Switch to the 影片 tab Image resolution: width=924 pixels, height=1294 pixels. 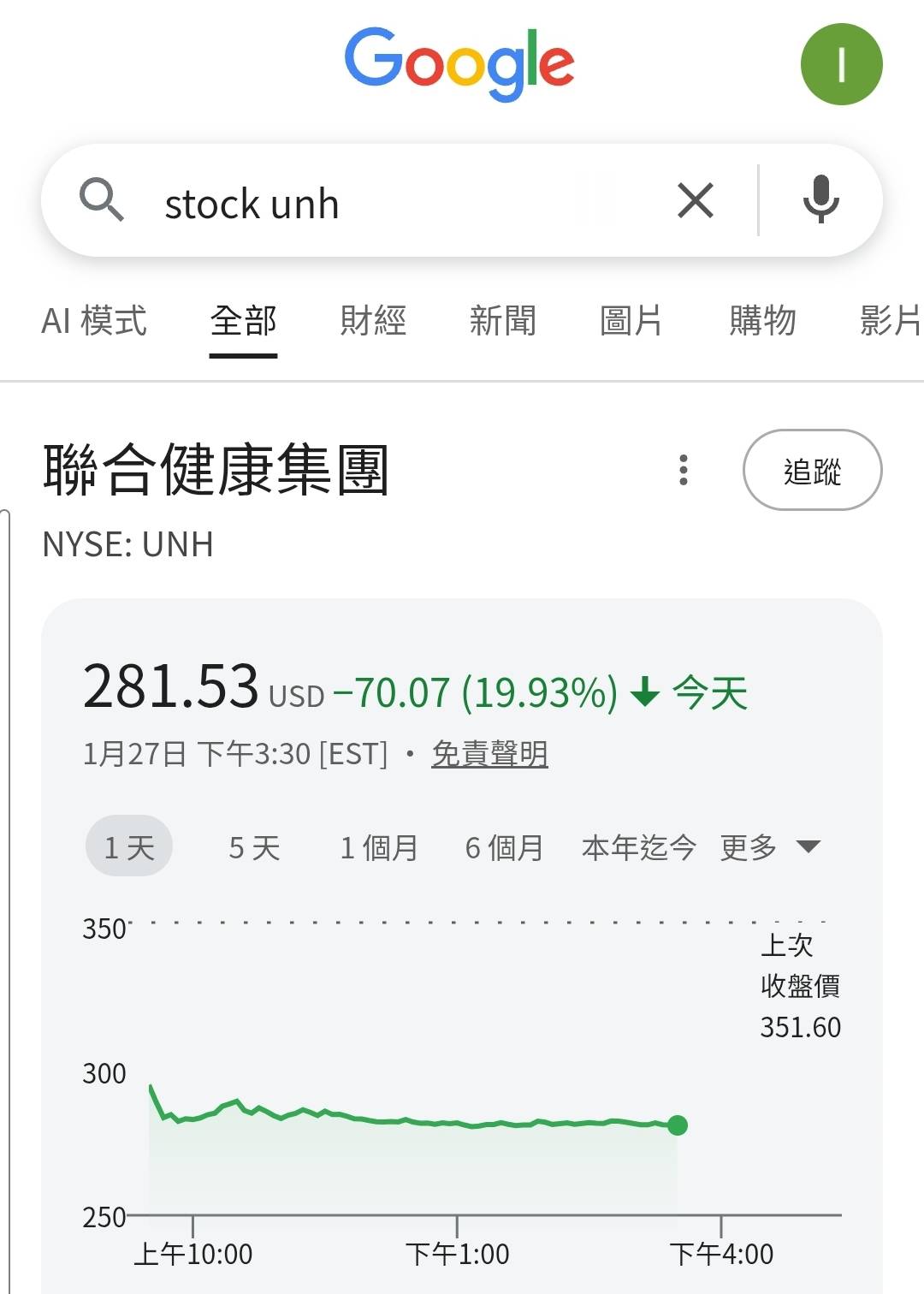(890, 322)
